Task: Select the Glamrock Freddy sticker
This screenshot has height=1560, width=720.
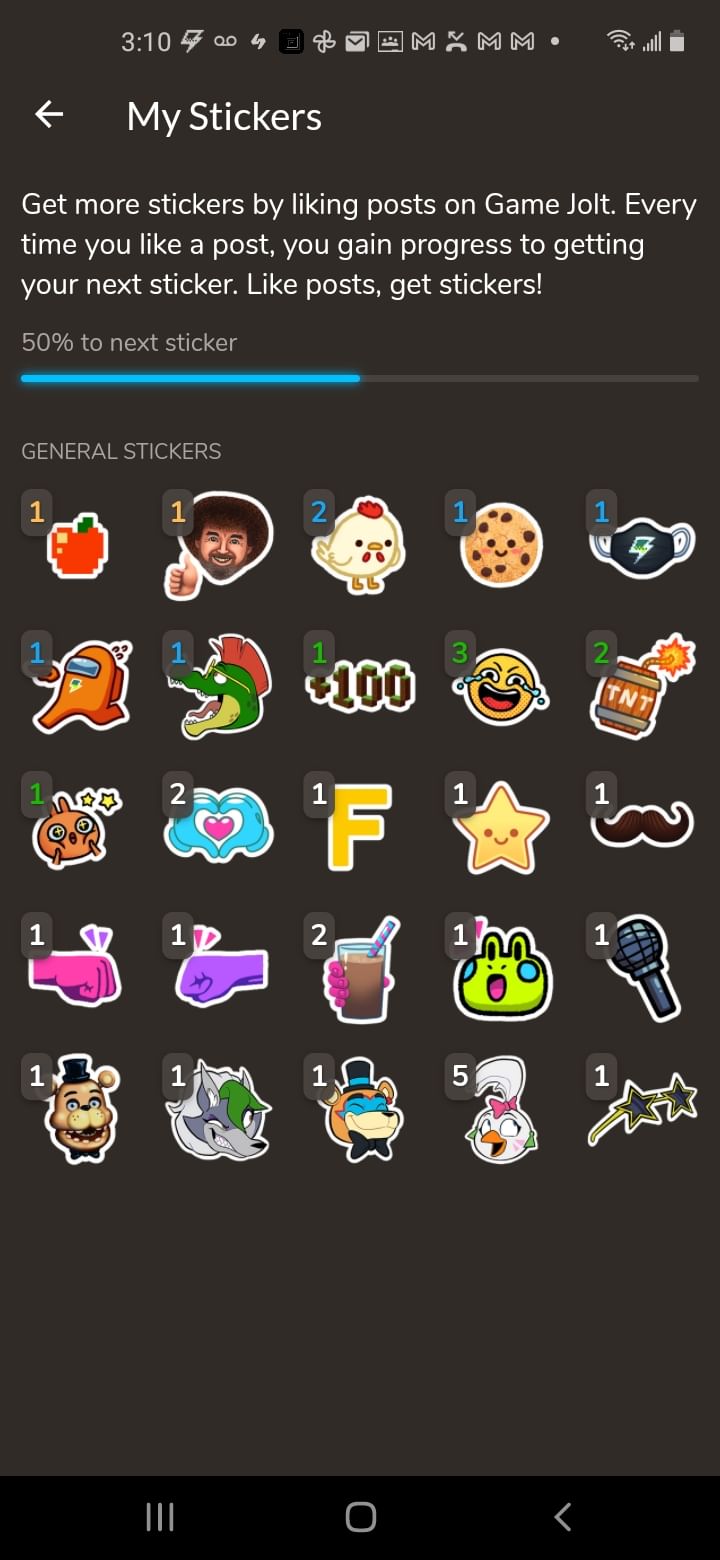Action: click(358, 1110)
